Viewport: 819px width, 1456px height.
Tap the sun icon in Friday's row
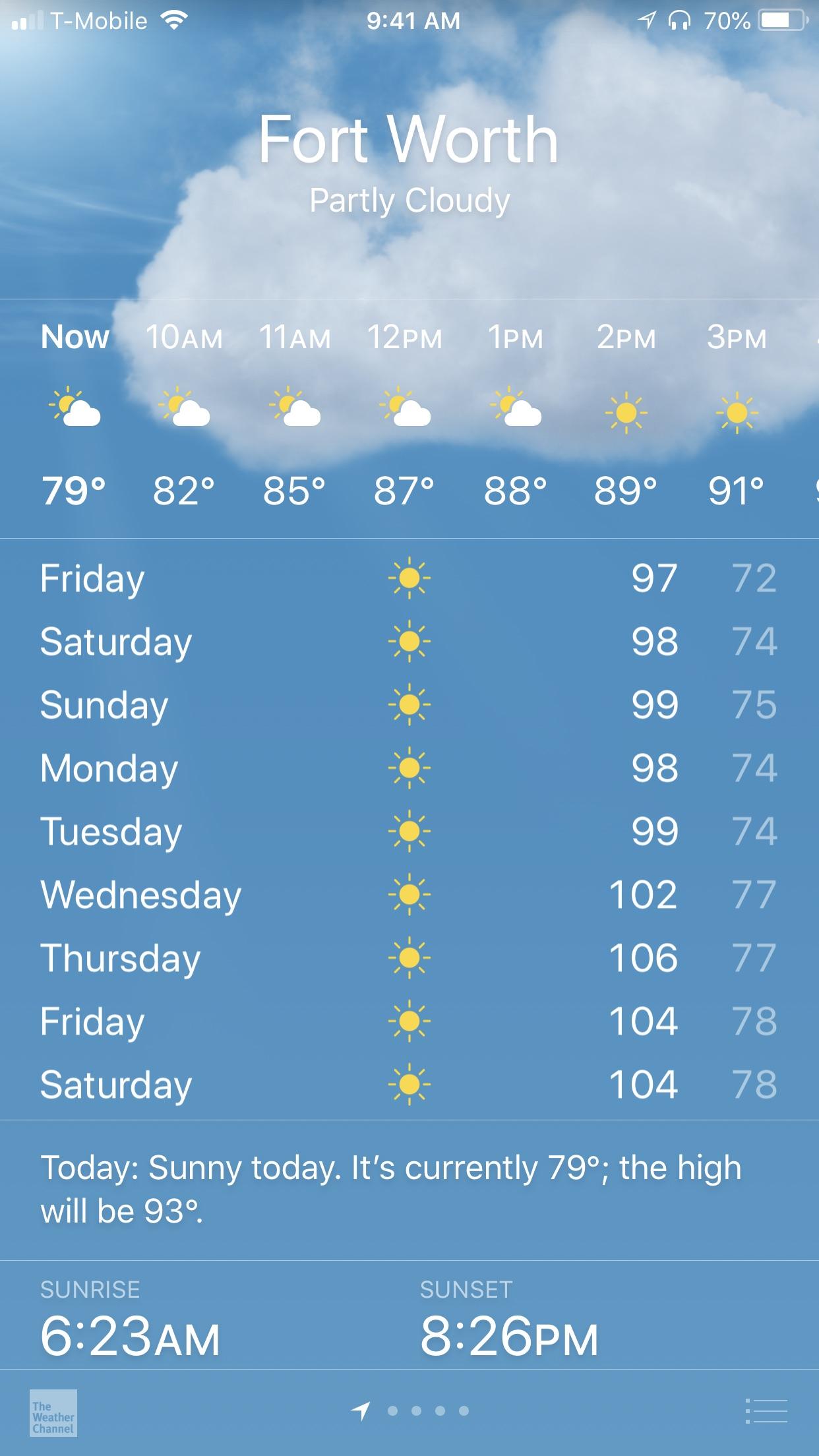click(409, 576)
